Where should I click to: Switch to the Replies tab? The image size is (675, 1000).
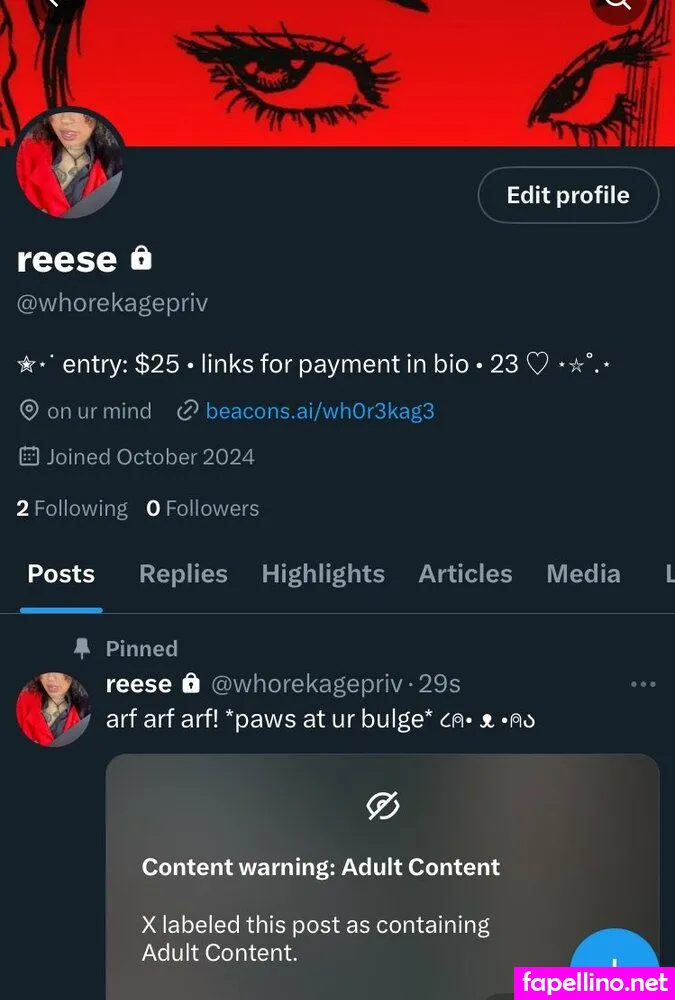[x=183, y=574]
